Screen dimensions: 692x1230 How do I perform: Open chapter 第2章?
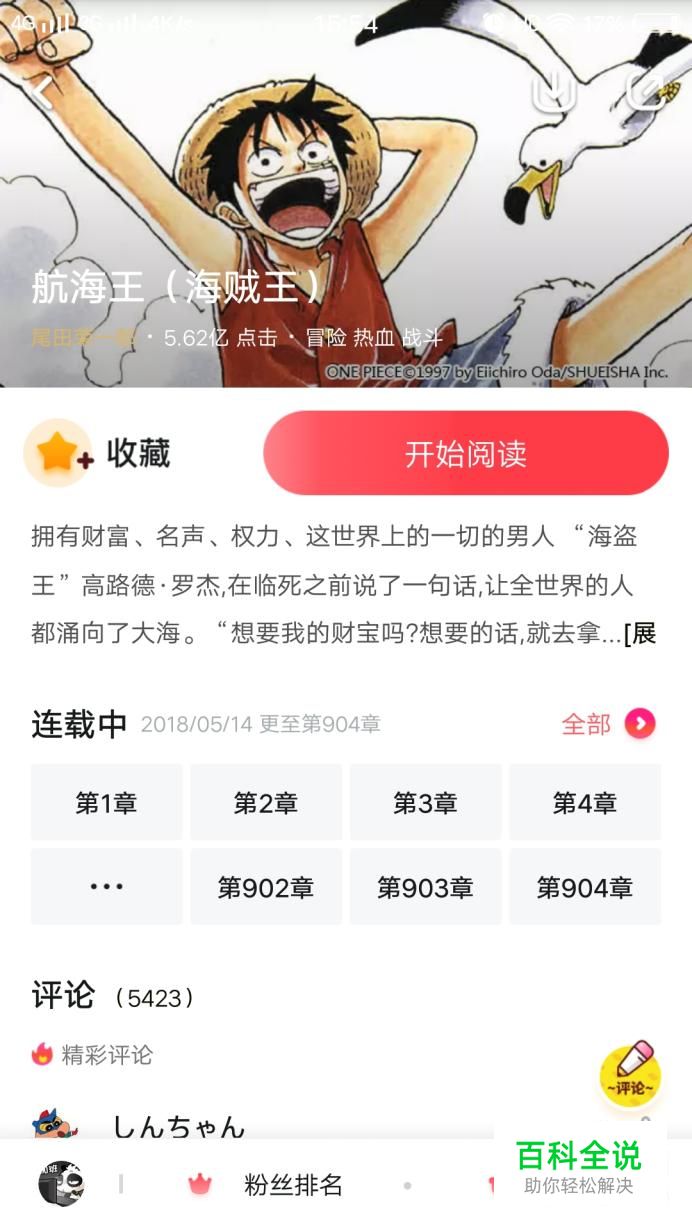coord(266,802)
